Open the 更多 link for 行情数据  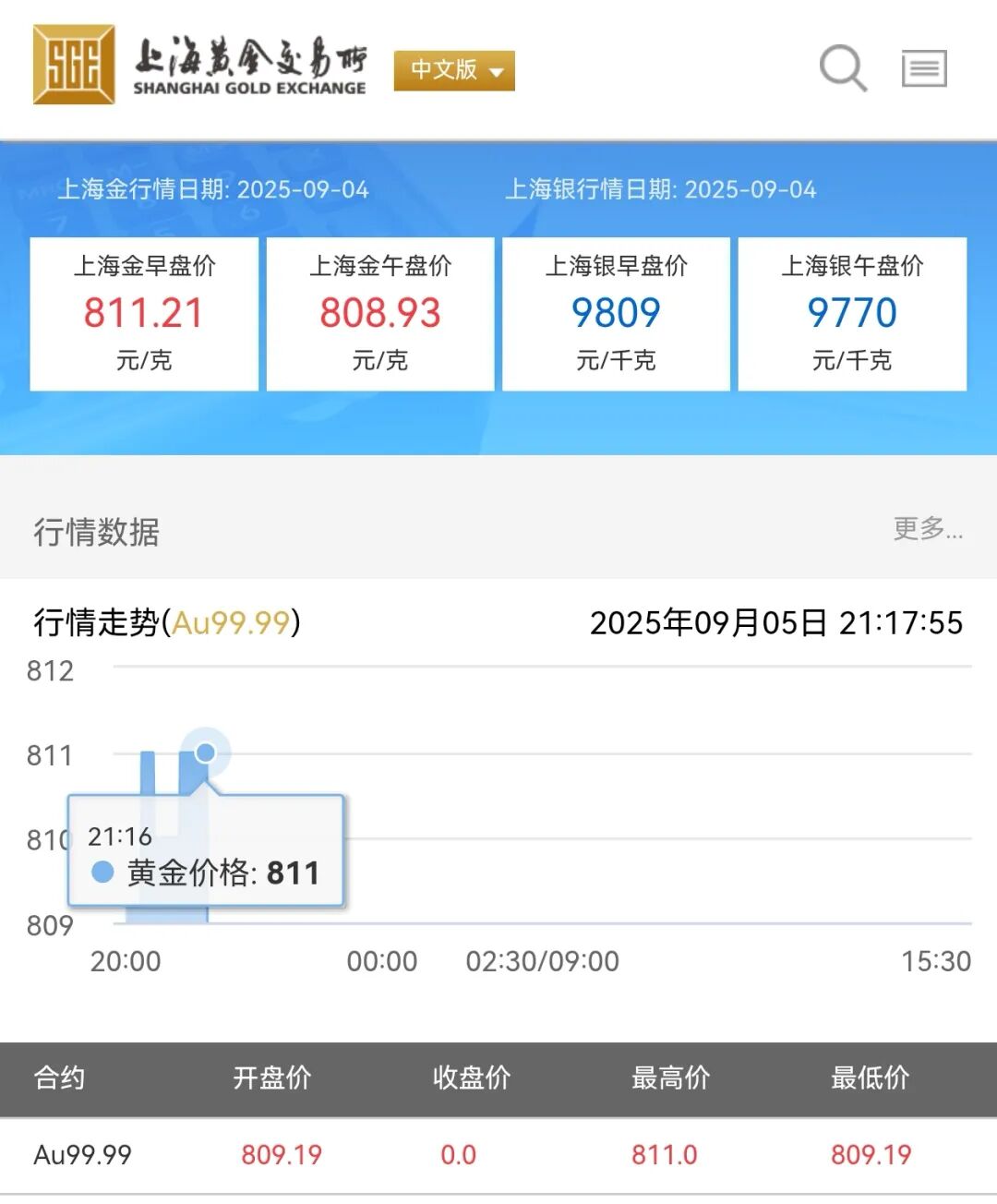coord(927,529)
